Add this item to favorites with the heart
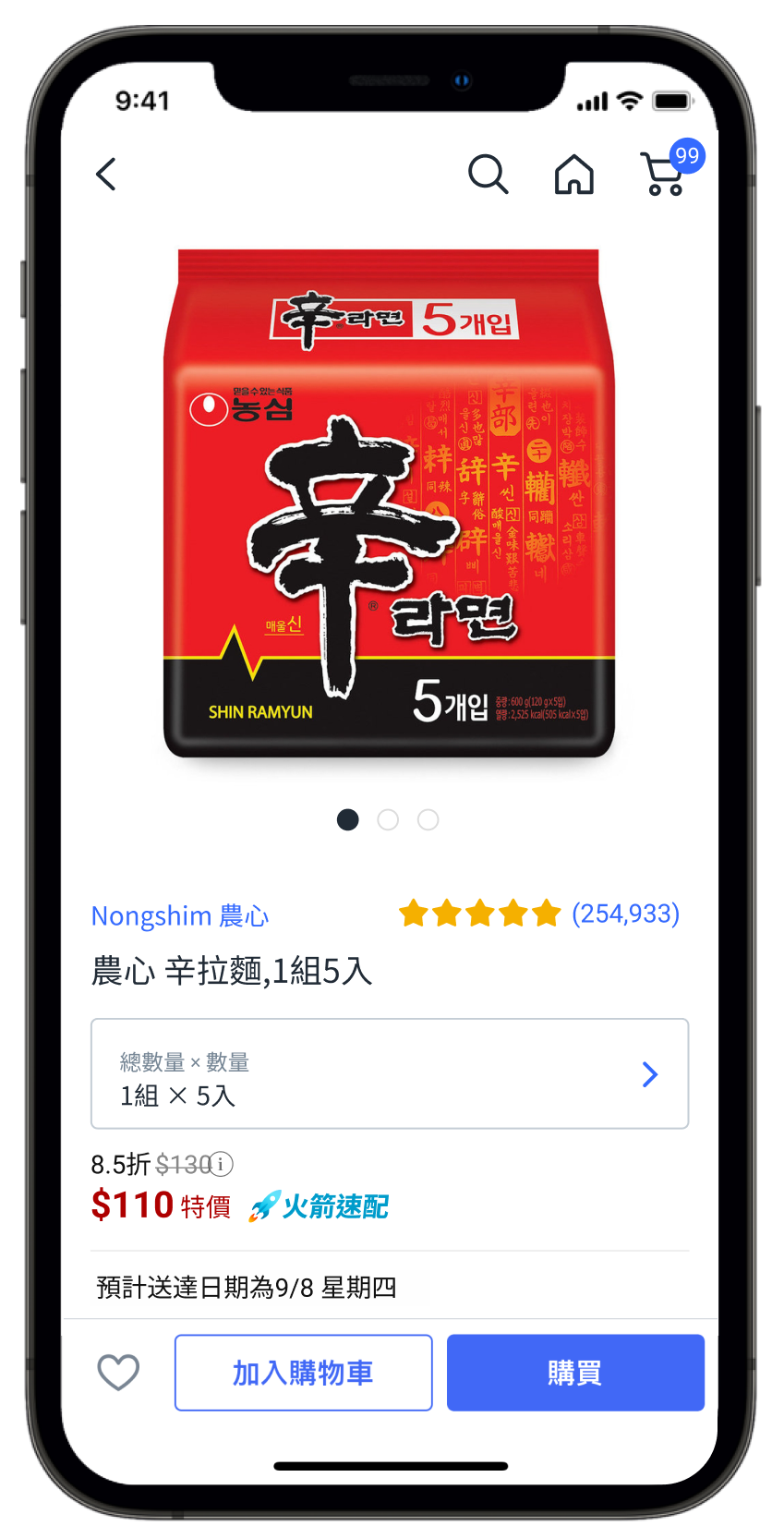 (x=118, y=1372)
